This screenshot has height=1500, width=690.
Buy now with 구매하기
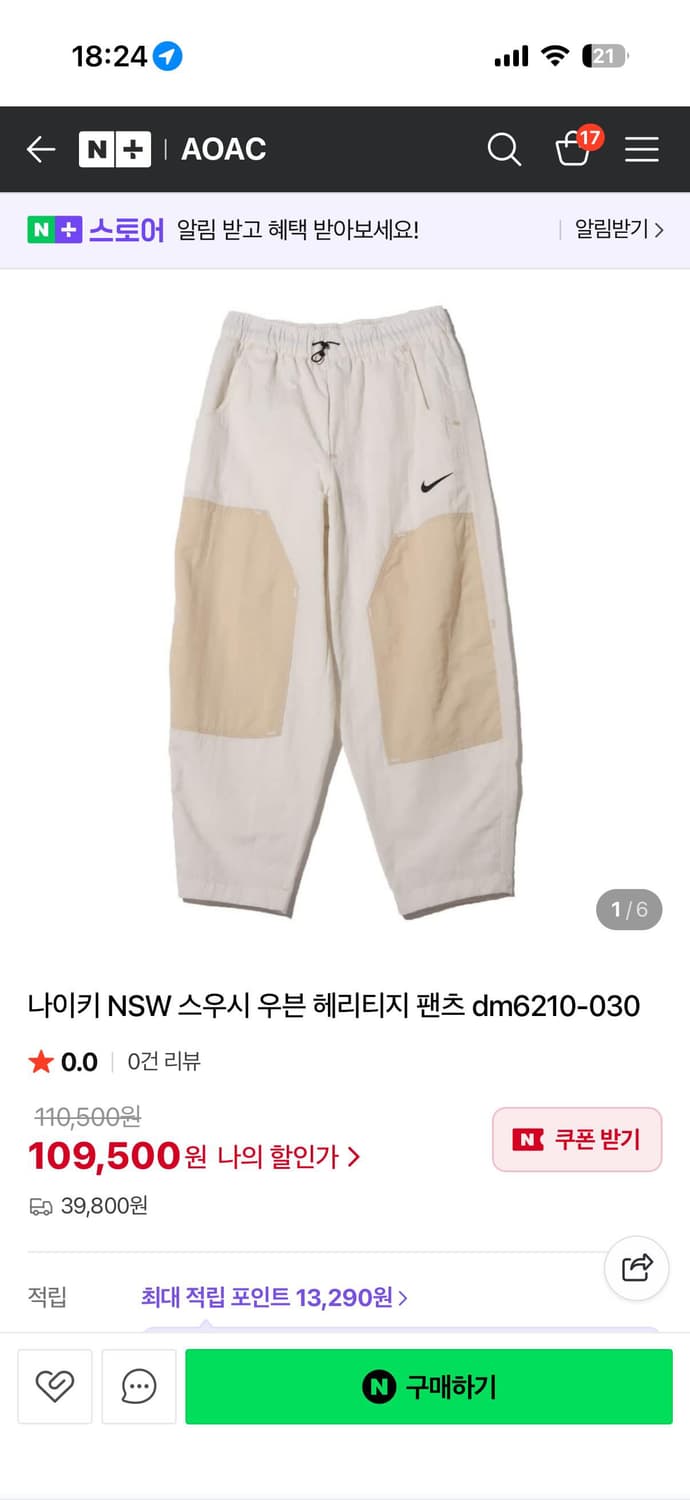429,1386
